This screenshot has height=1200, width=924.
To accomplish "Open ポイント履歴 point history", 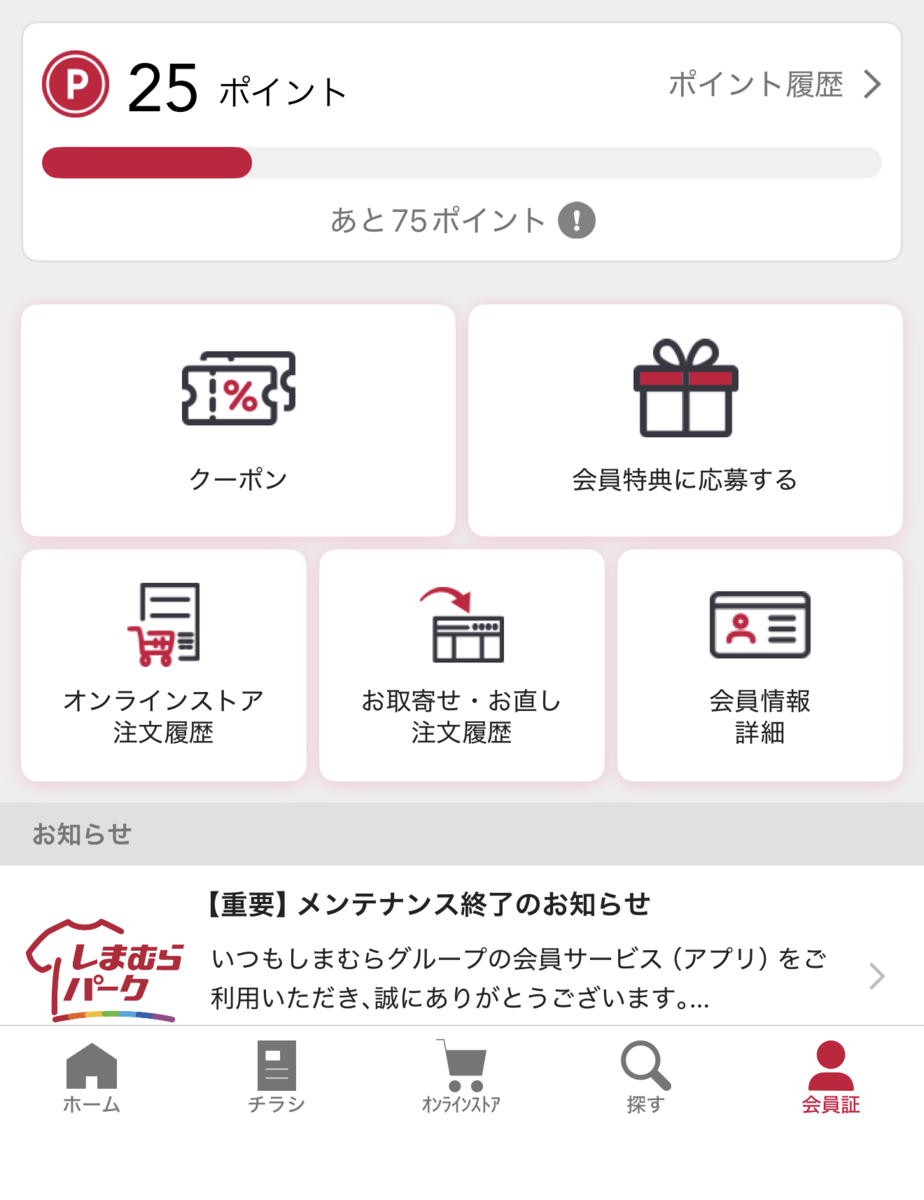I will [774, 85].
